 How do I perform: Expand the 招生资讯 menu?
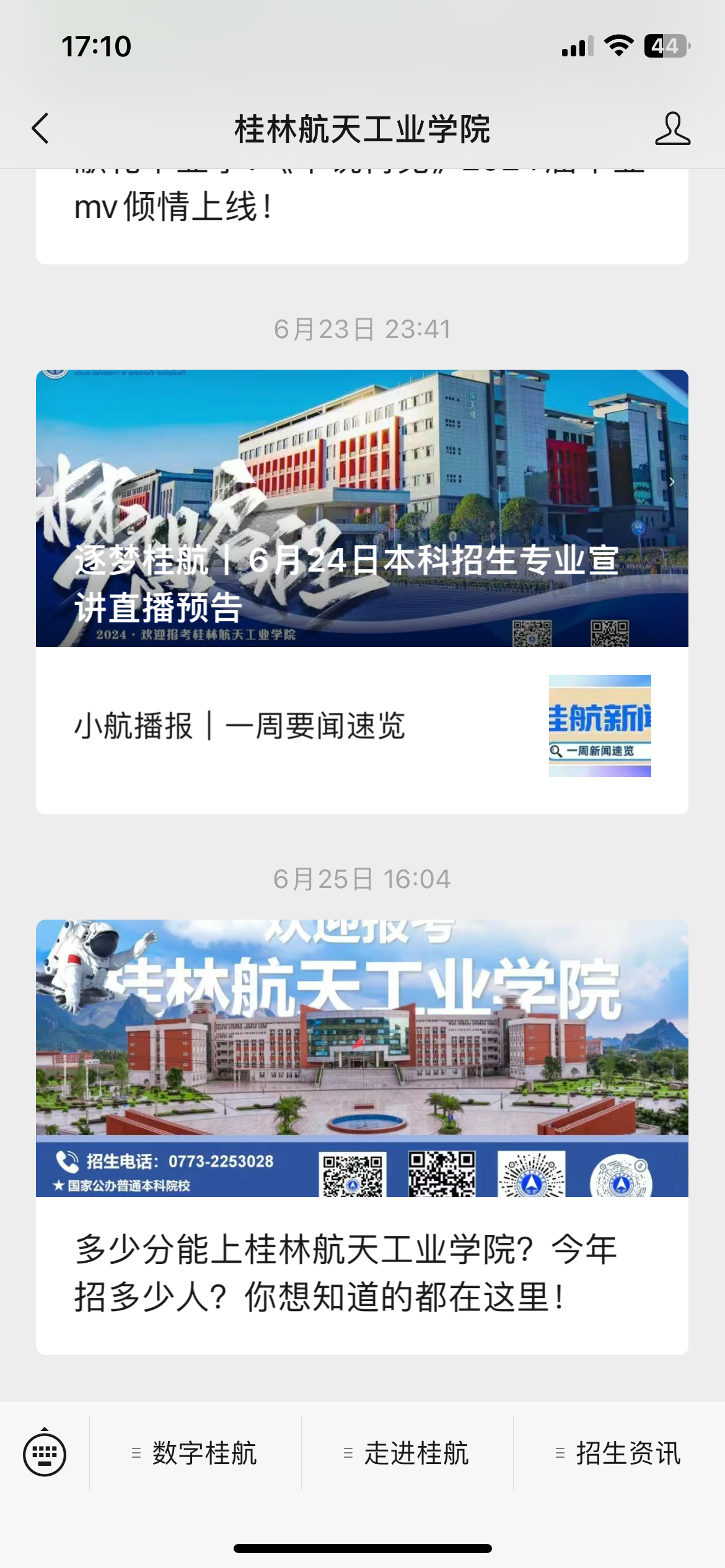pos(620,1453)
